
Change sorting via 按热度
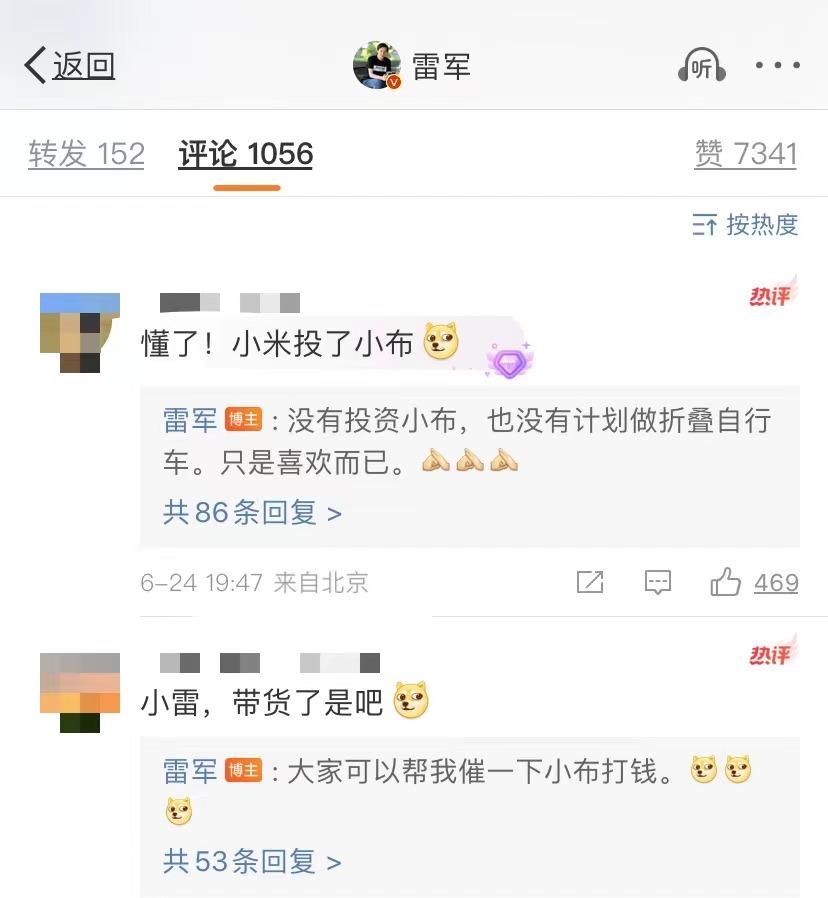tap(746, 225)
